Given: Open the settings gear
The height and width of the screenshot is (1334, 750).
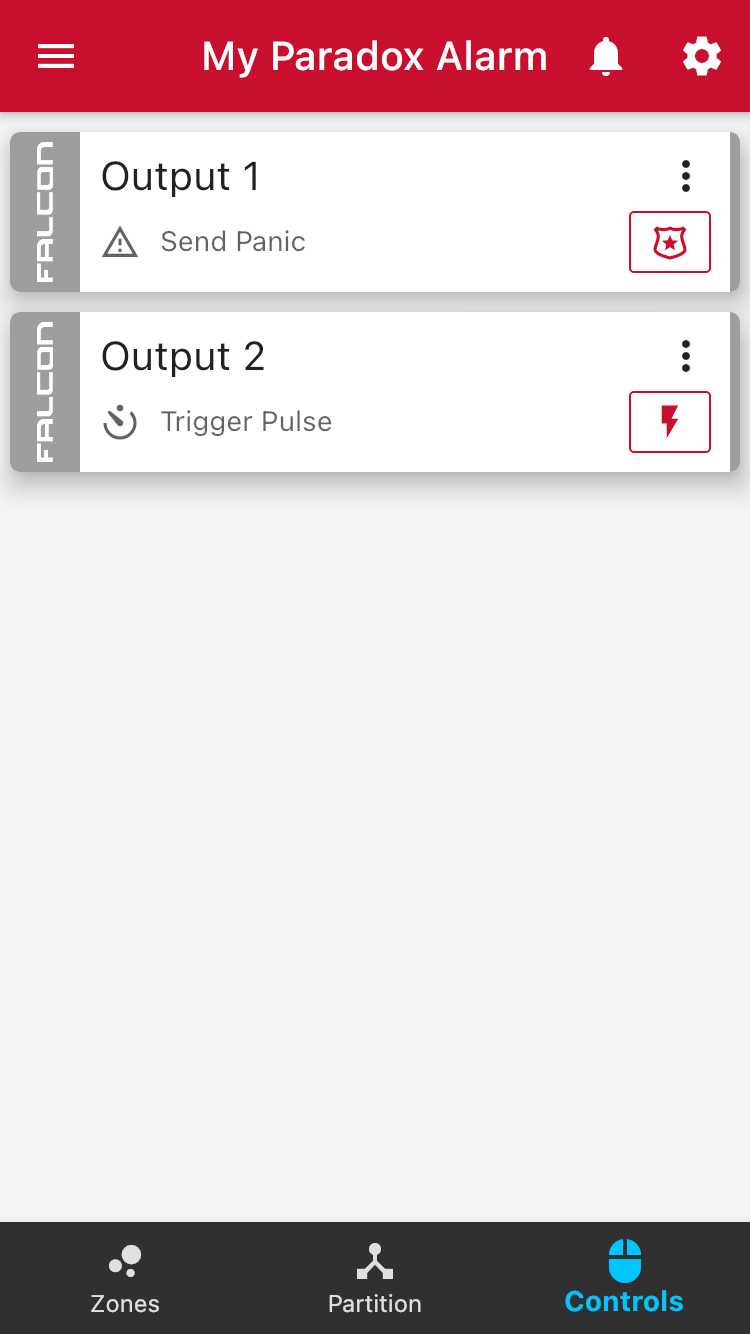Looking at the screenshot, I should (702, 57).
